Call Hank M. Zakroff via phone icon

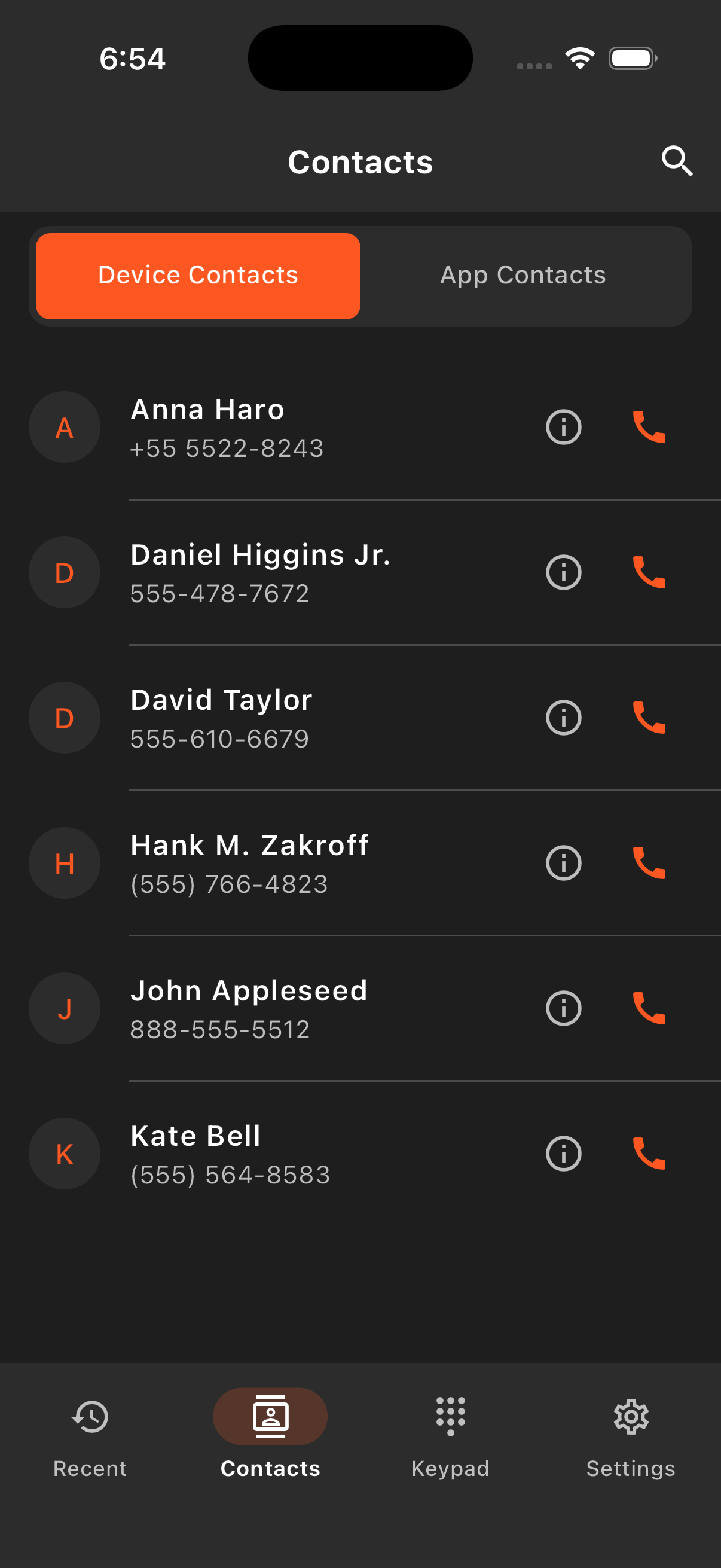(x=649, y=863)
